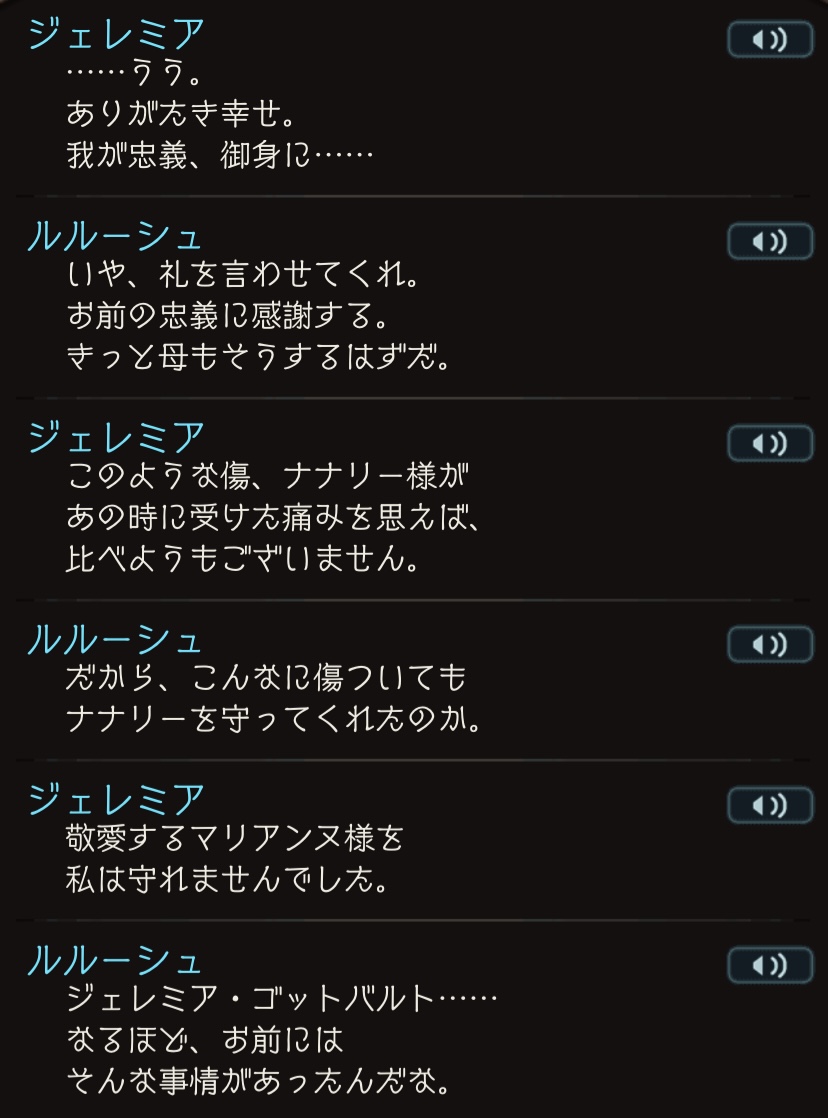Hear Jeremiah's line "敬愛するマリアンヌ様を"
Screen dimensions: 828x1118
[768, 804]
